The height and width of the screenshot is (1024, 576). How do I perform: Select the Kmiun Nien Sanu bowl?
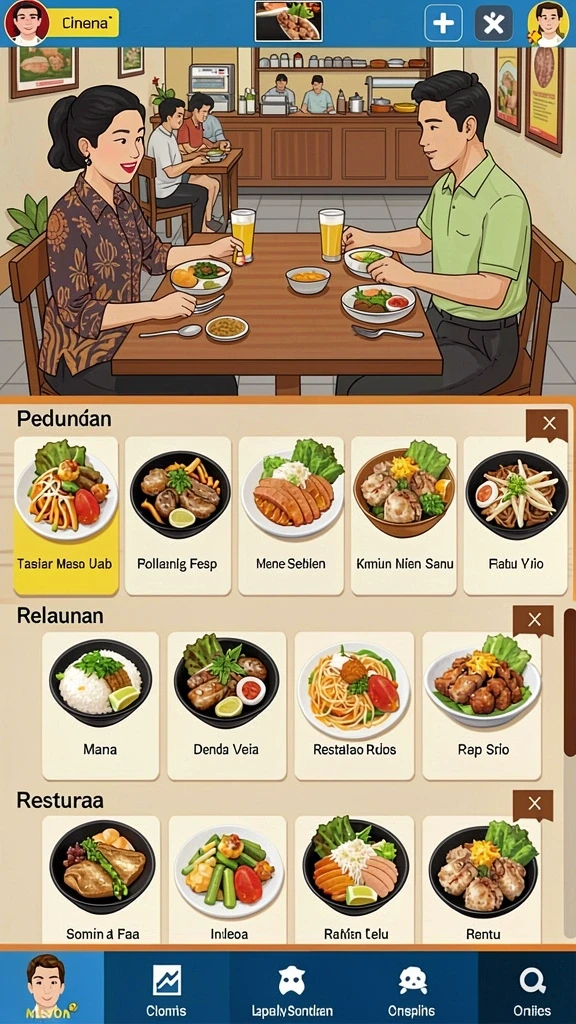click(404, 516)
